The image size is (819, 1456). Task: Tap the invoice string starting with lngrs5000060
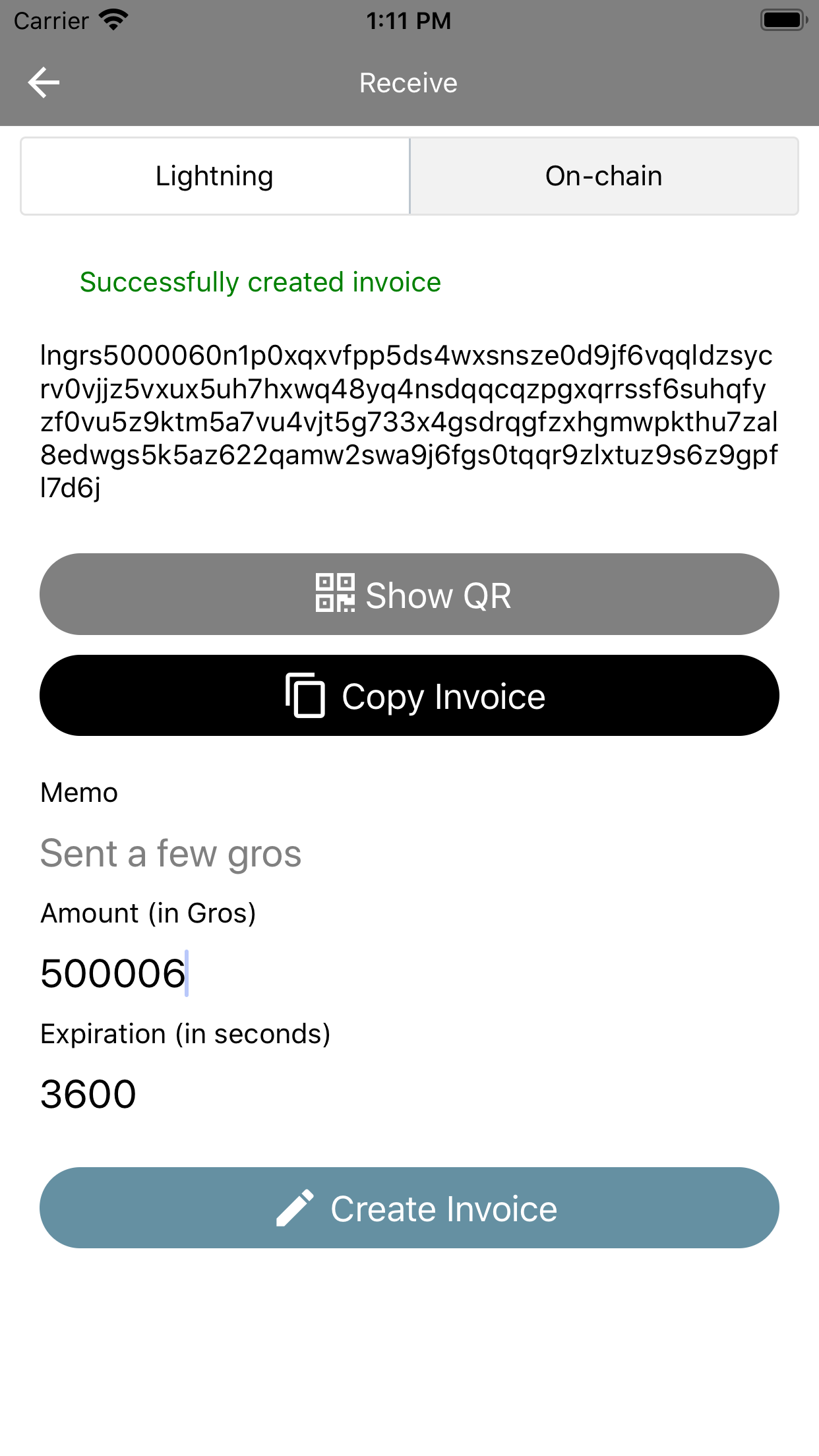click(409, 422)
